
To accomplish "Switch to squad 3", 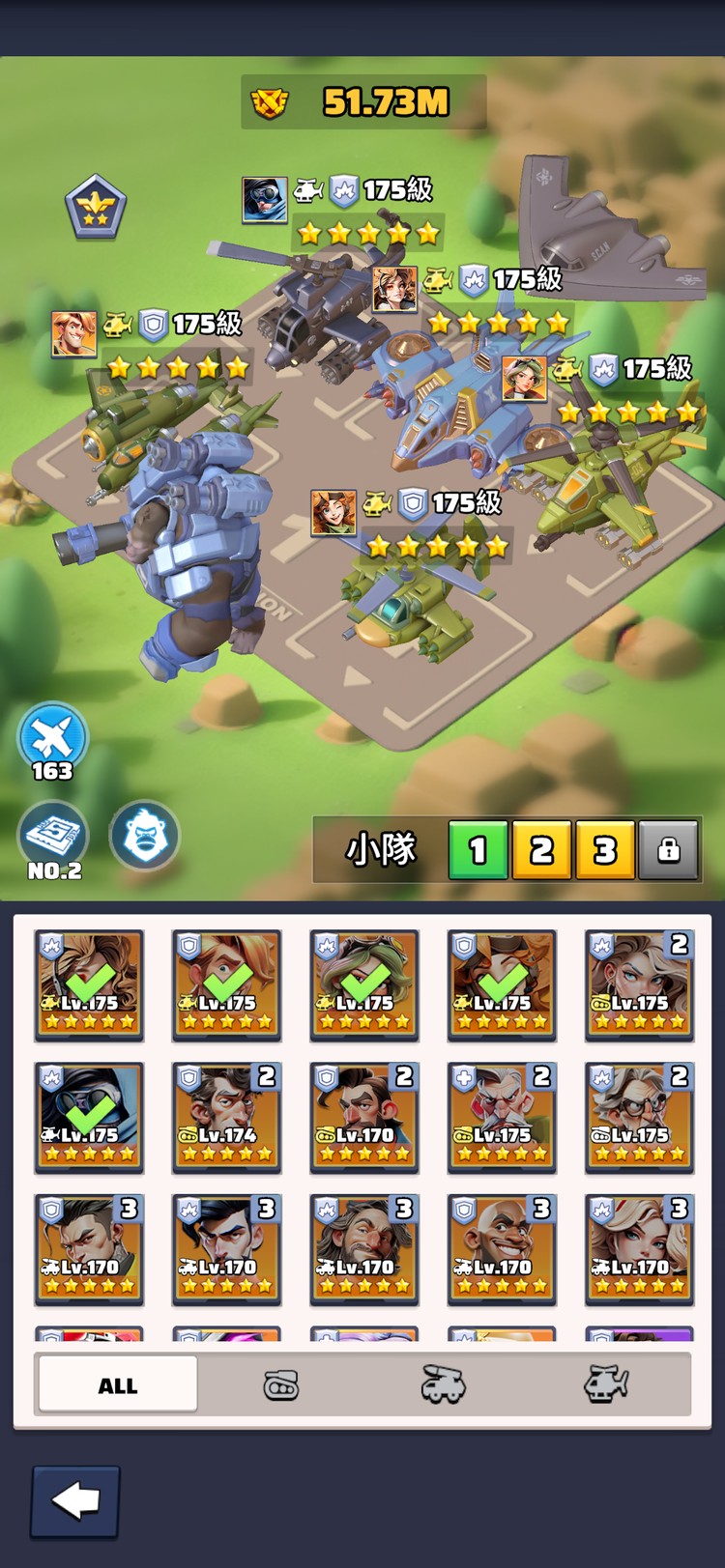I will [x=605, y=850].
